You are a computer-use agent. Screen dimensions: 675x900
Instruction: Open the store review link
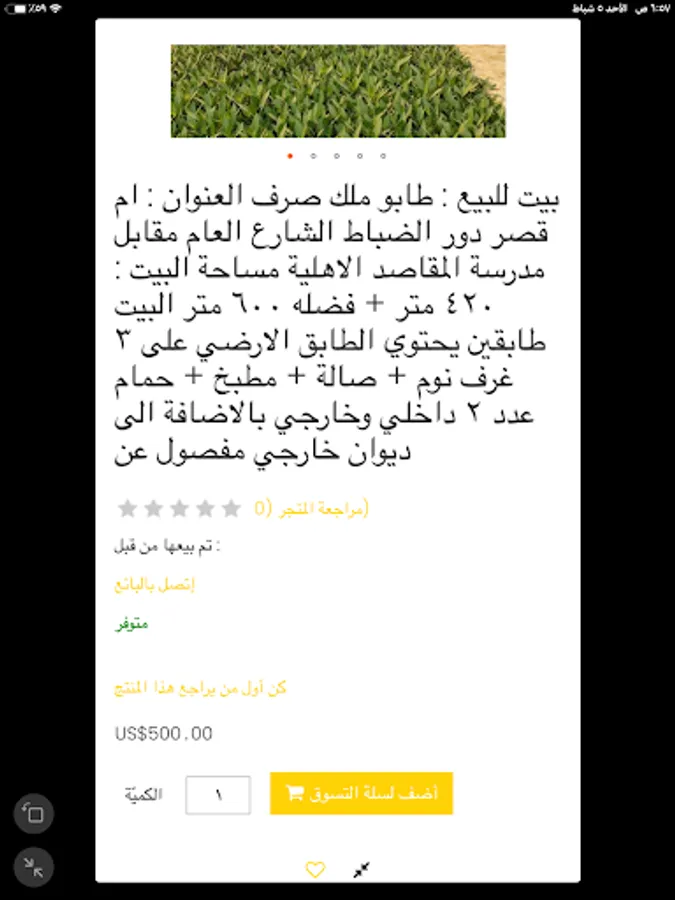point(311,509)
